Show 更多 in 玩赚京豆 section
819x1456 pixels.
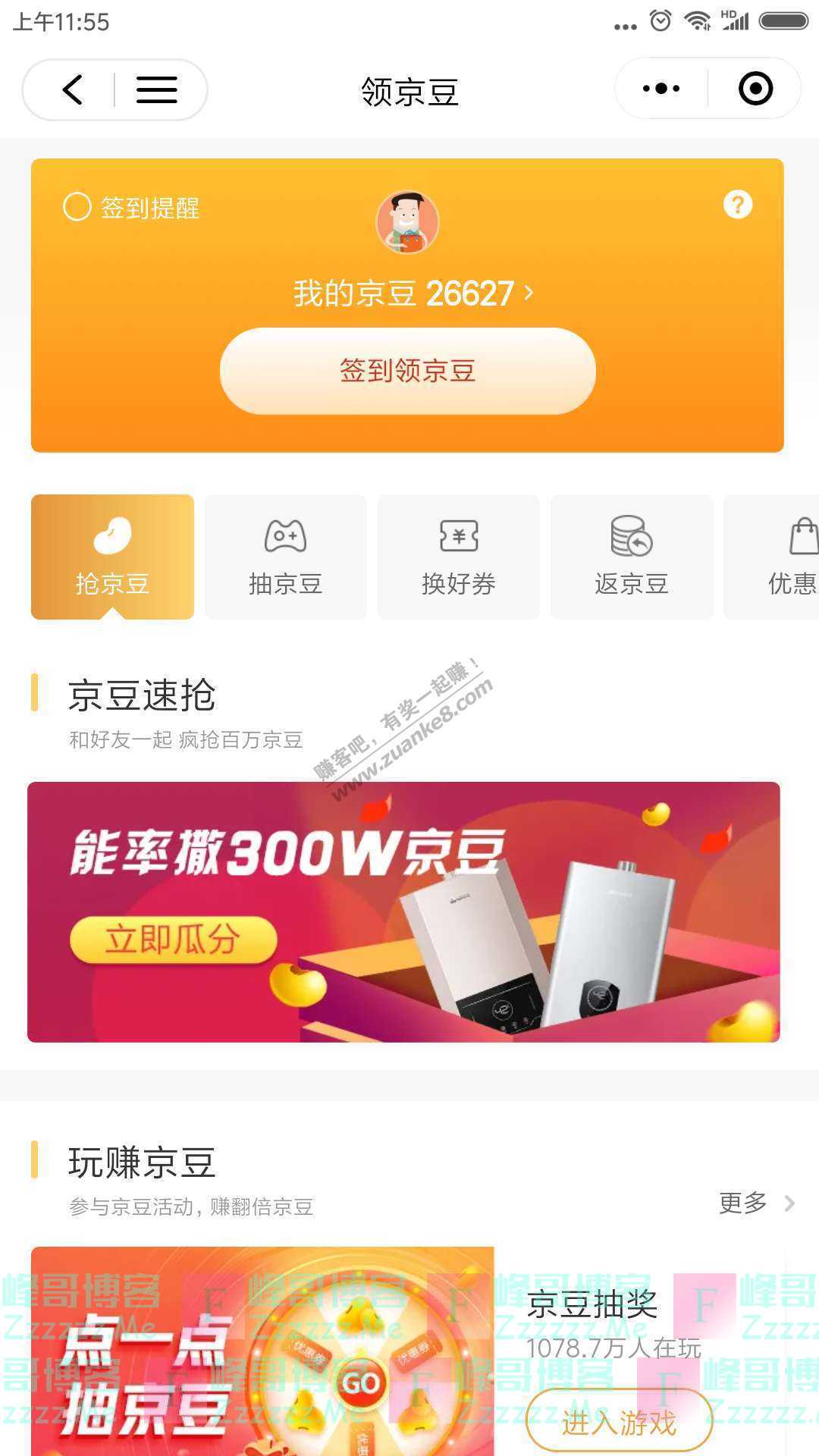tap(756, 1203)
